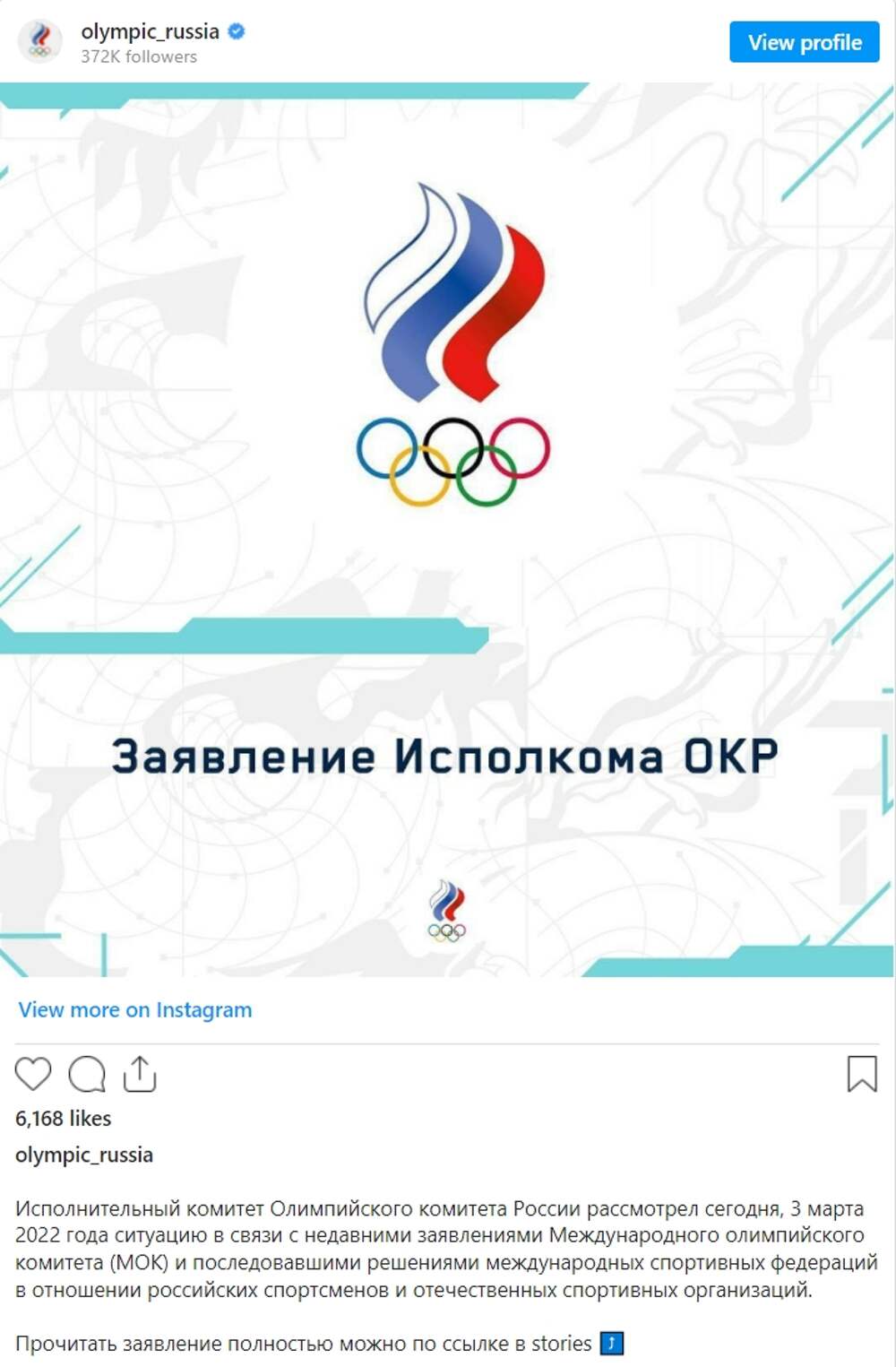Open View more on Instagram link
The height and width of the screenshot is (1367, 896).
[x=135, y=1009]
